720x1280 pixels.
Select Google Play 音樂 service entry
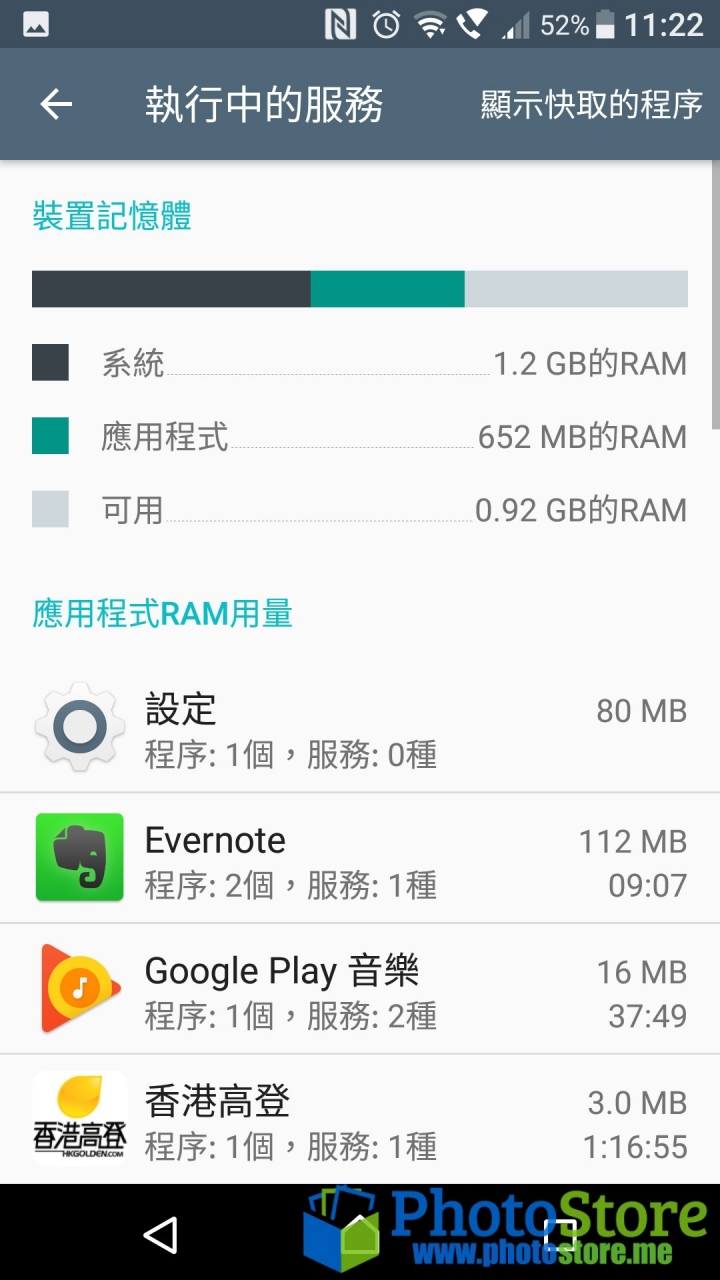360,989
